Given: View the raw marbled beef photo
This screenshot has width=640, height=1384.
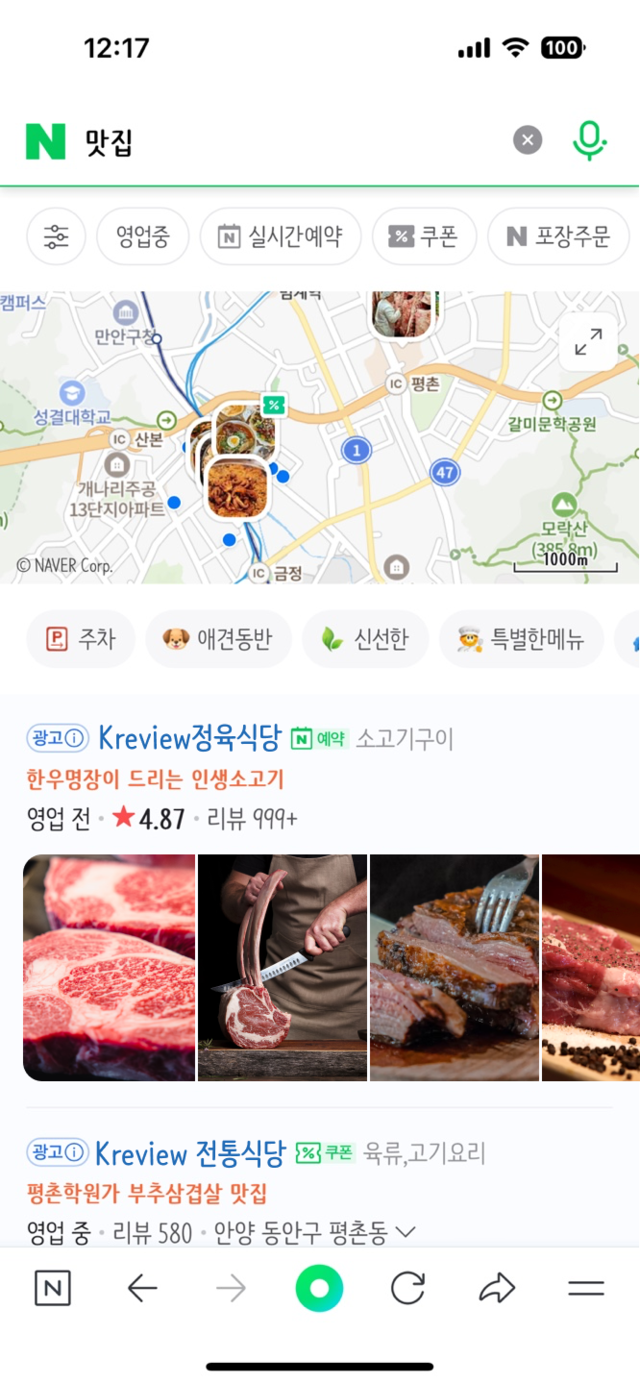Looking at the screenshot, I should 109,967.
